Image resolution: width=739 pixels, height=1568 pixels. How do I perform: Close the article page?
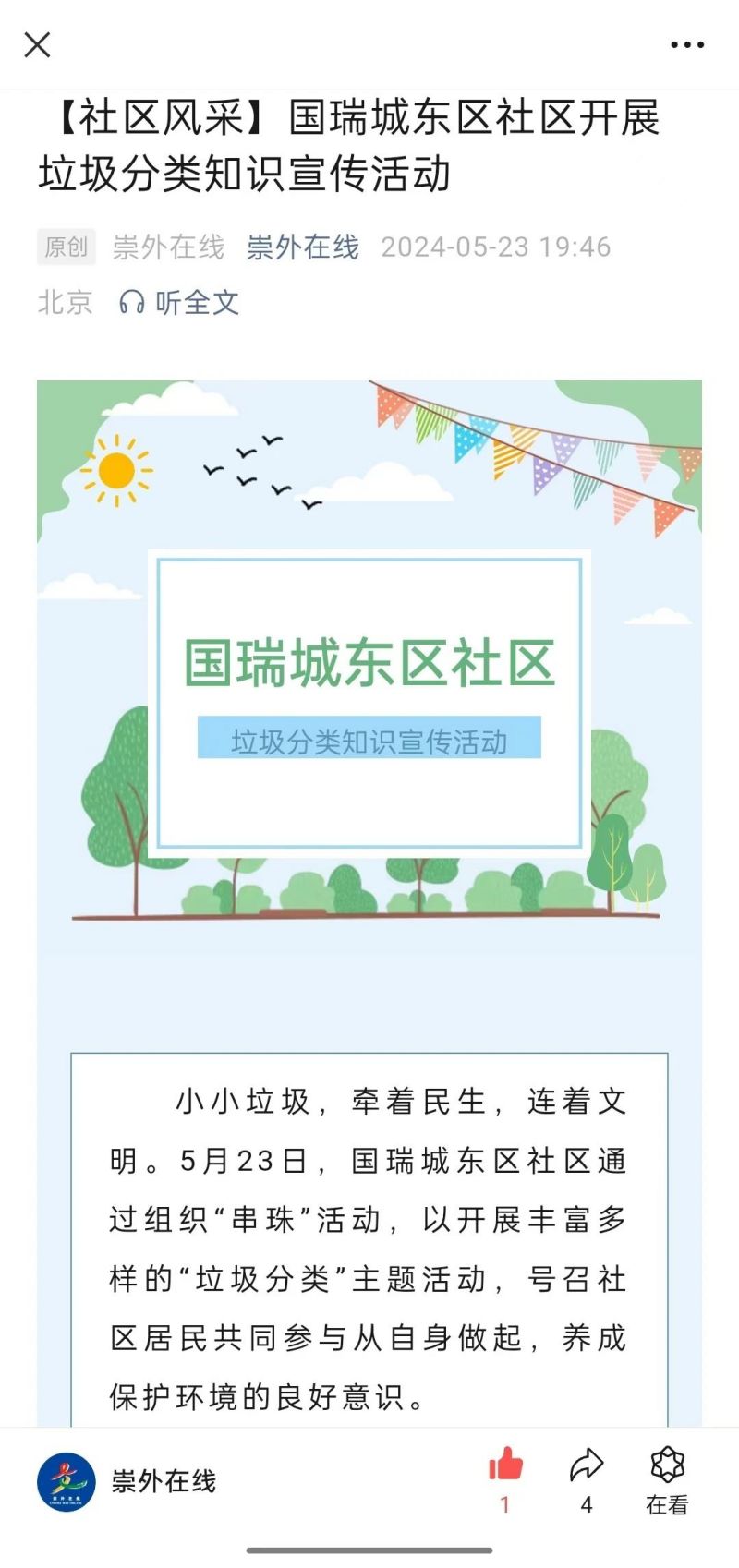point(37,44)
